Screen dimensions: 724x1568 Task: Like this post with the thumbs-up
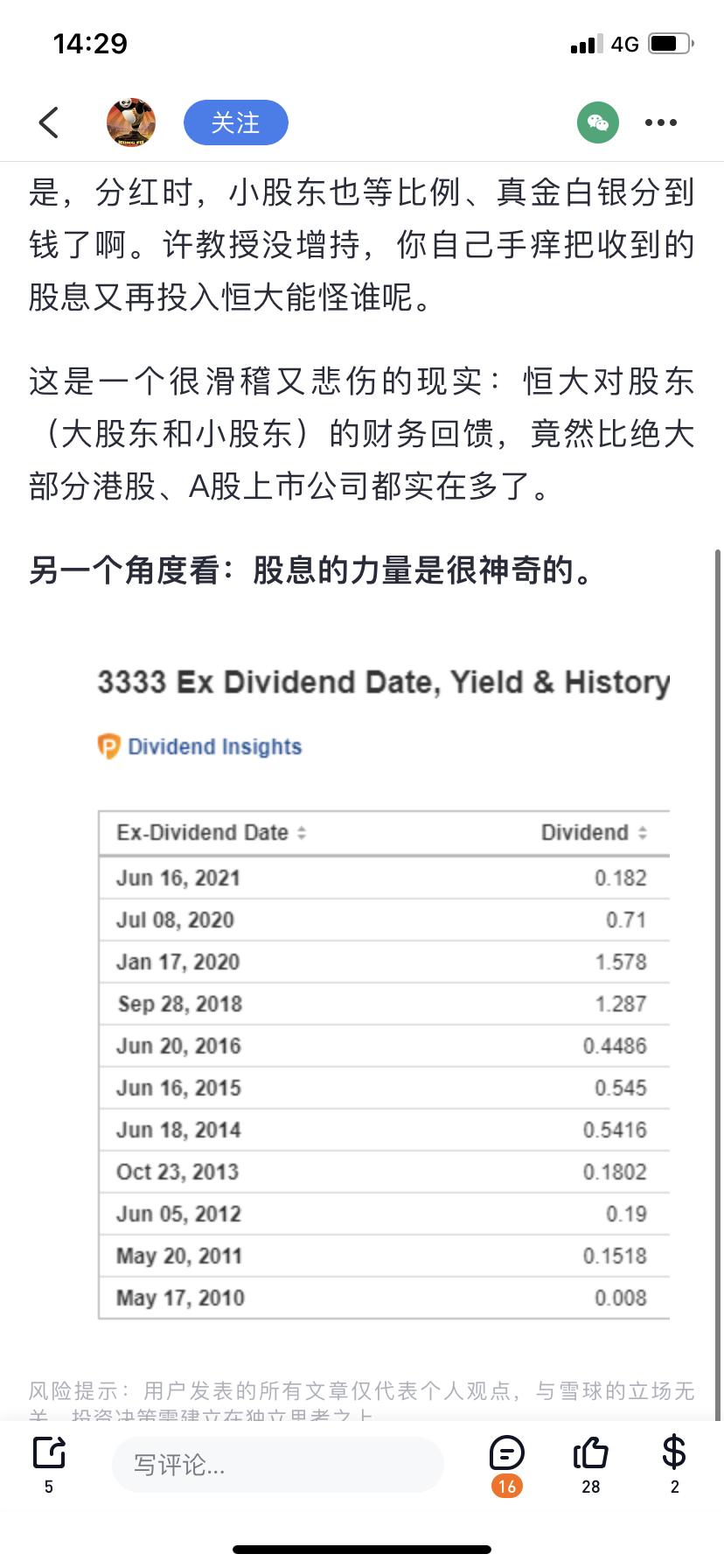(591, 1454)
